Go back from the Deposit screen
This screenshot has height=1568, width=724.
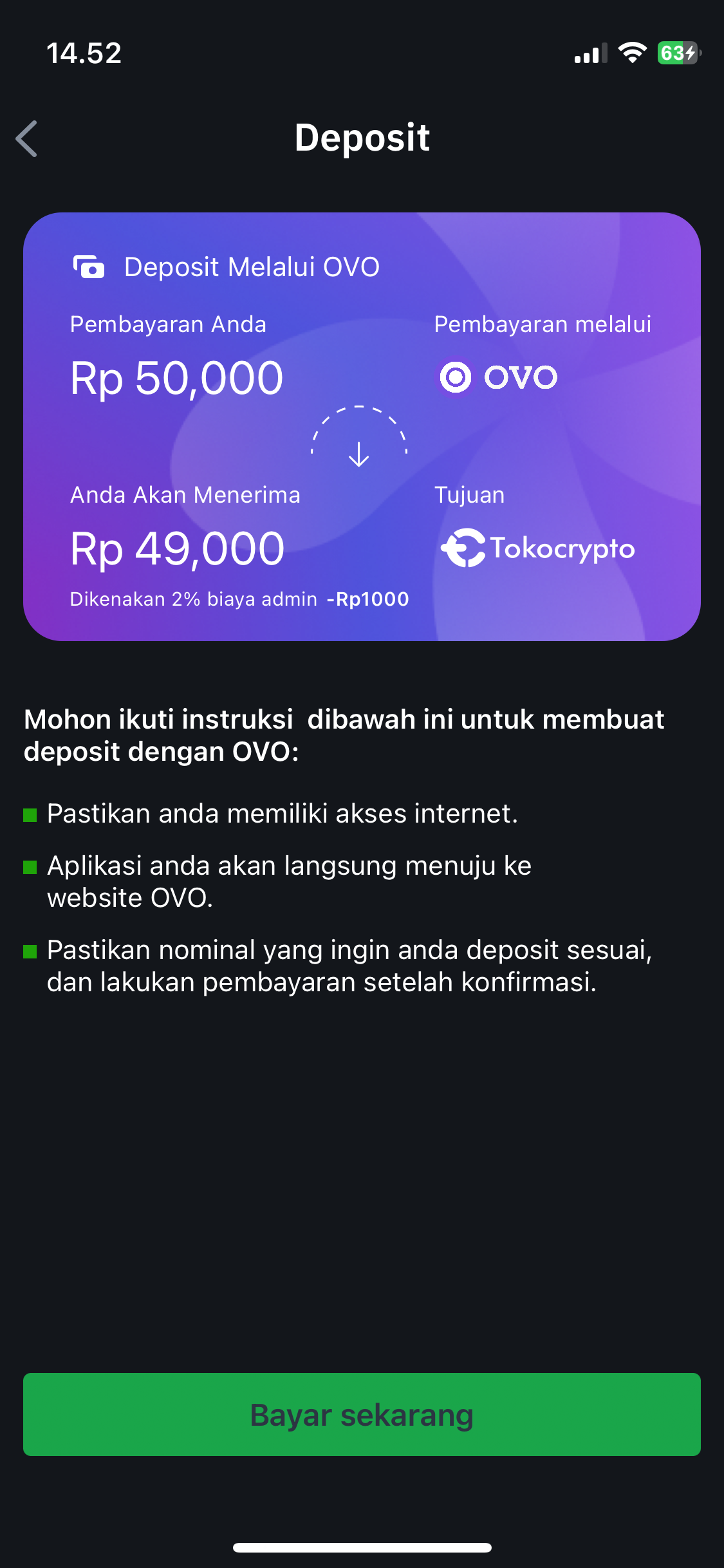[27, 138]
